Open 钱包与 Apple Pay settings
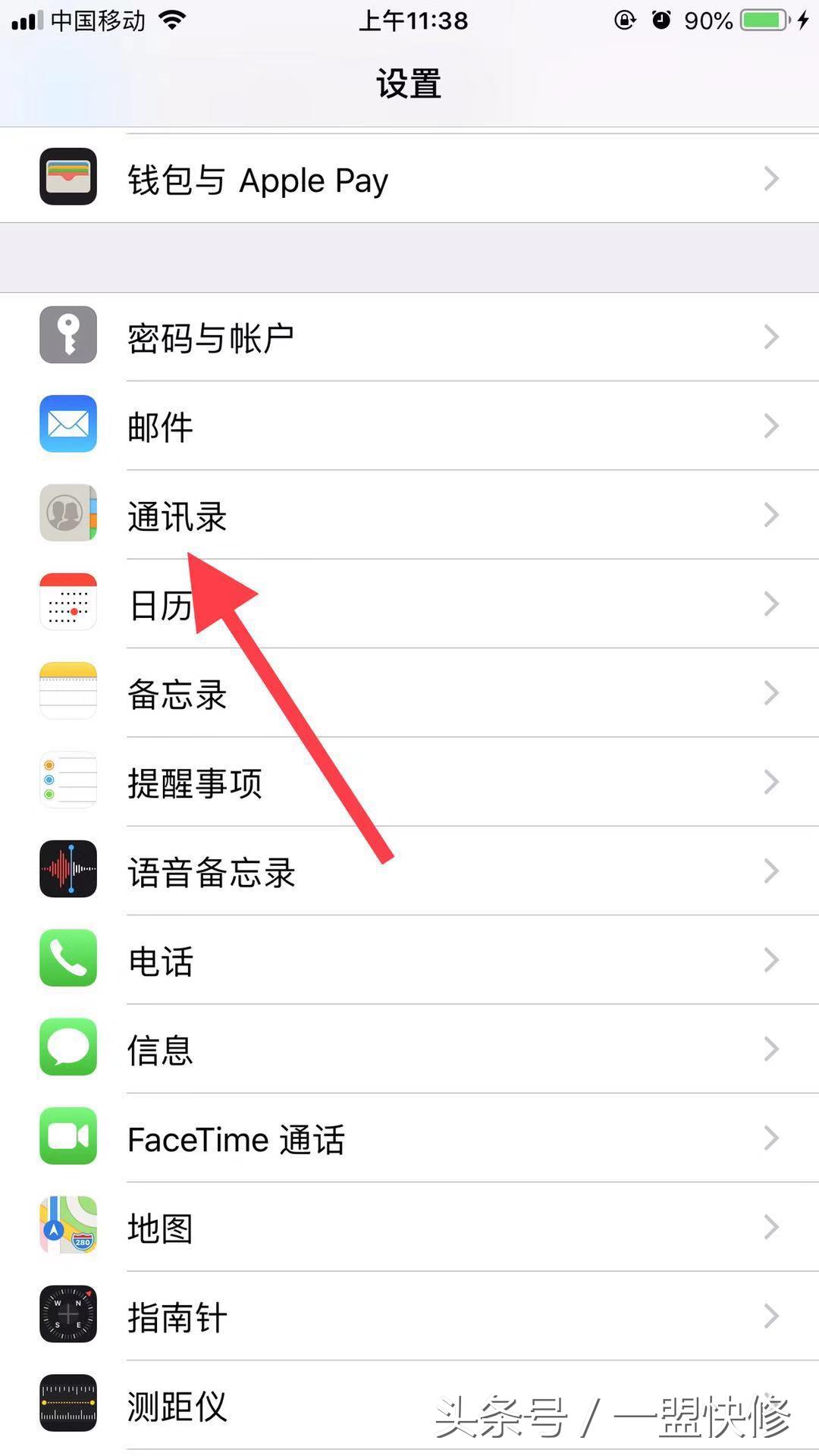 [x=409, y=179]
